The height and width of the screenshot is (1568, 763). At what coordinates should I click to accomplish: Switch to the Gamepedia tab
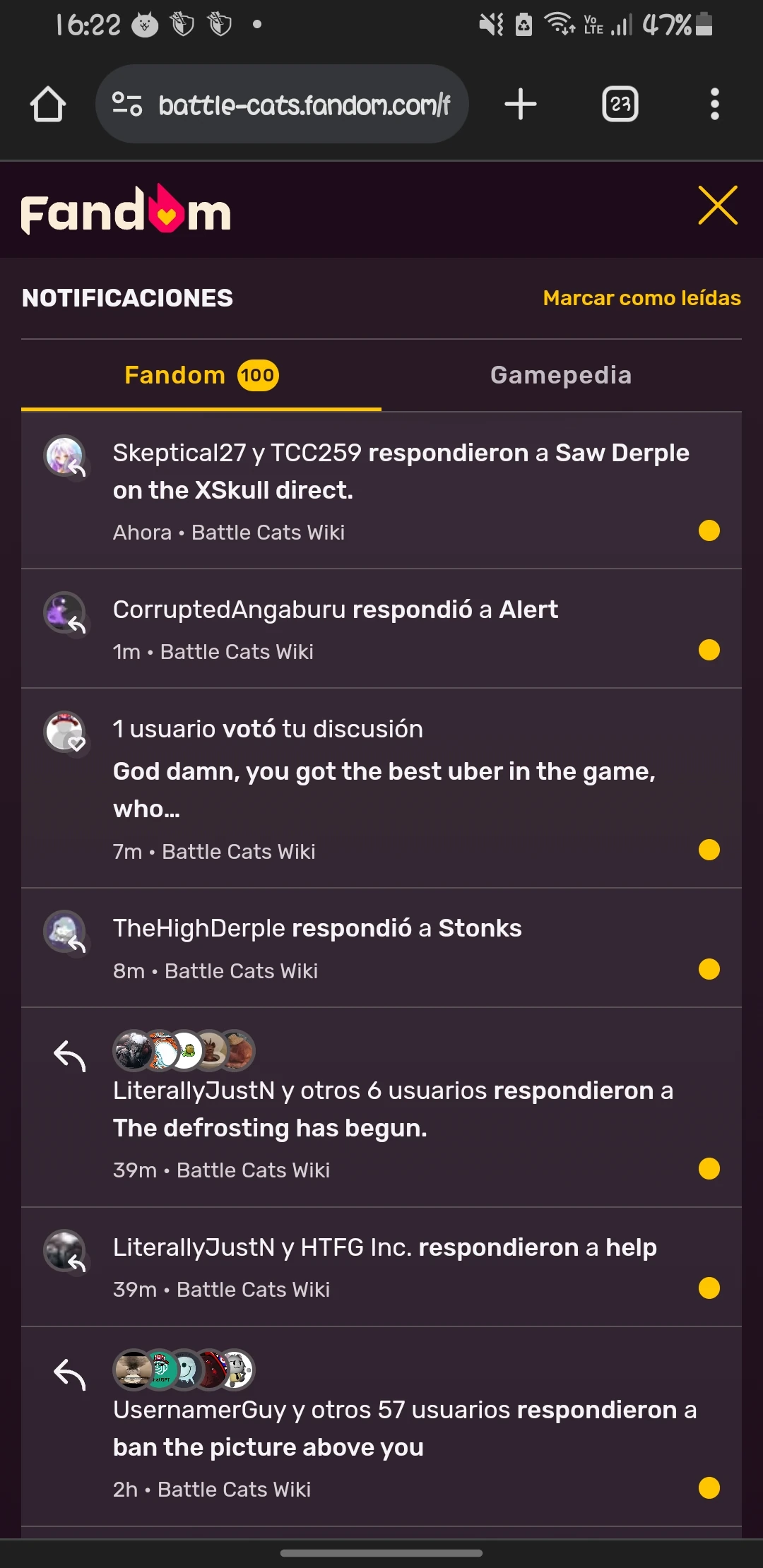560,375
